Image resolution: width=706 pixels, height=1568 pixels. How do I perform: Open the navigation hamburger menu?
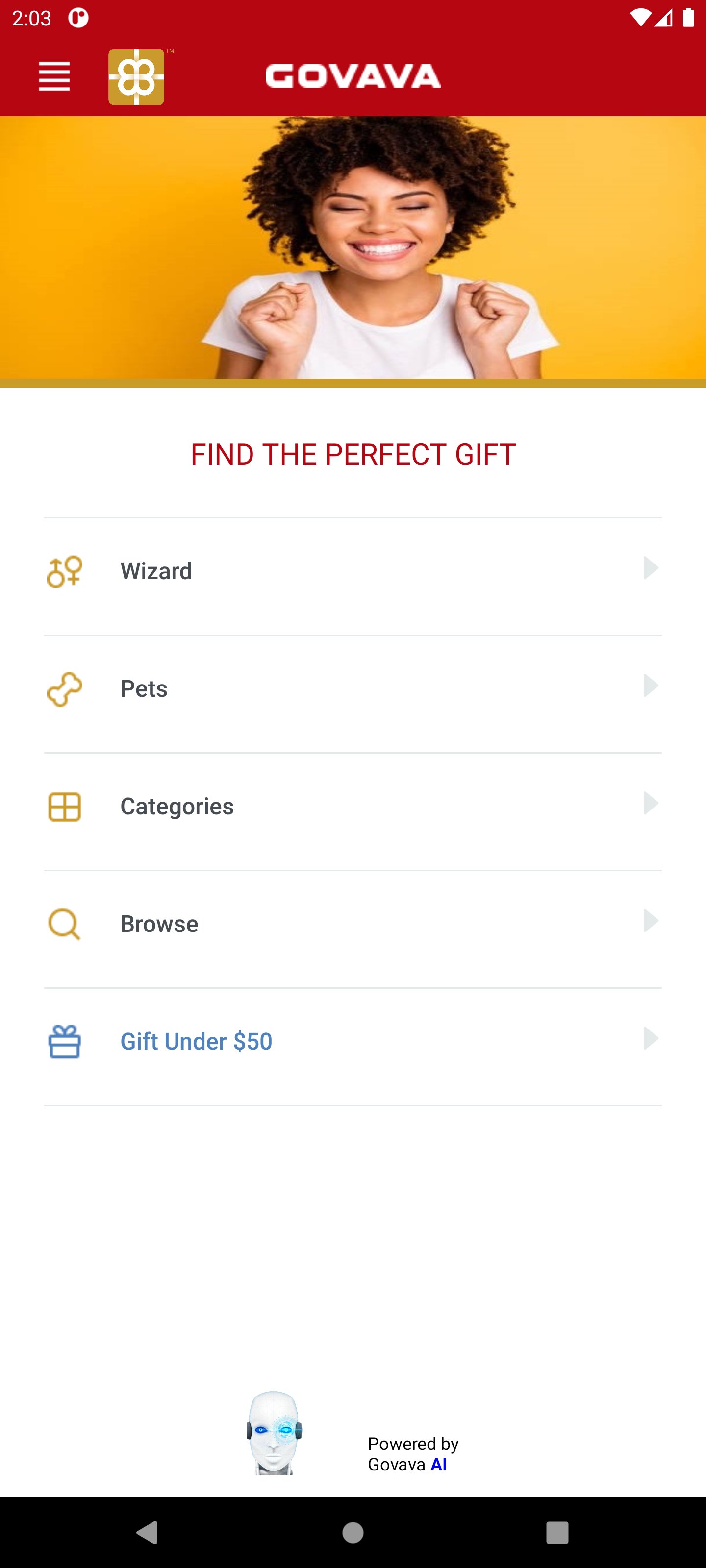click(54, 76)
